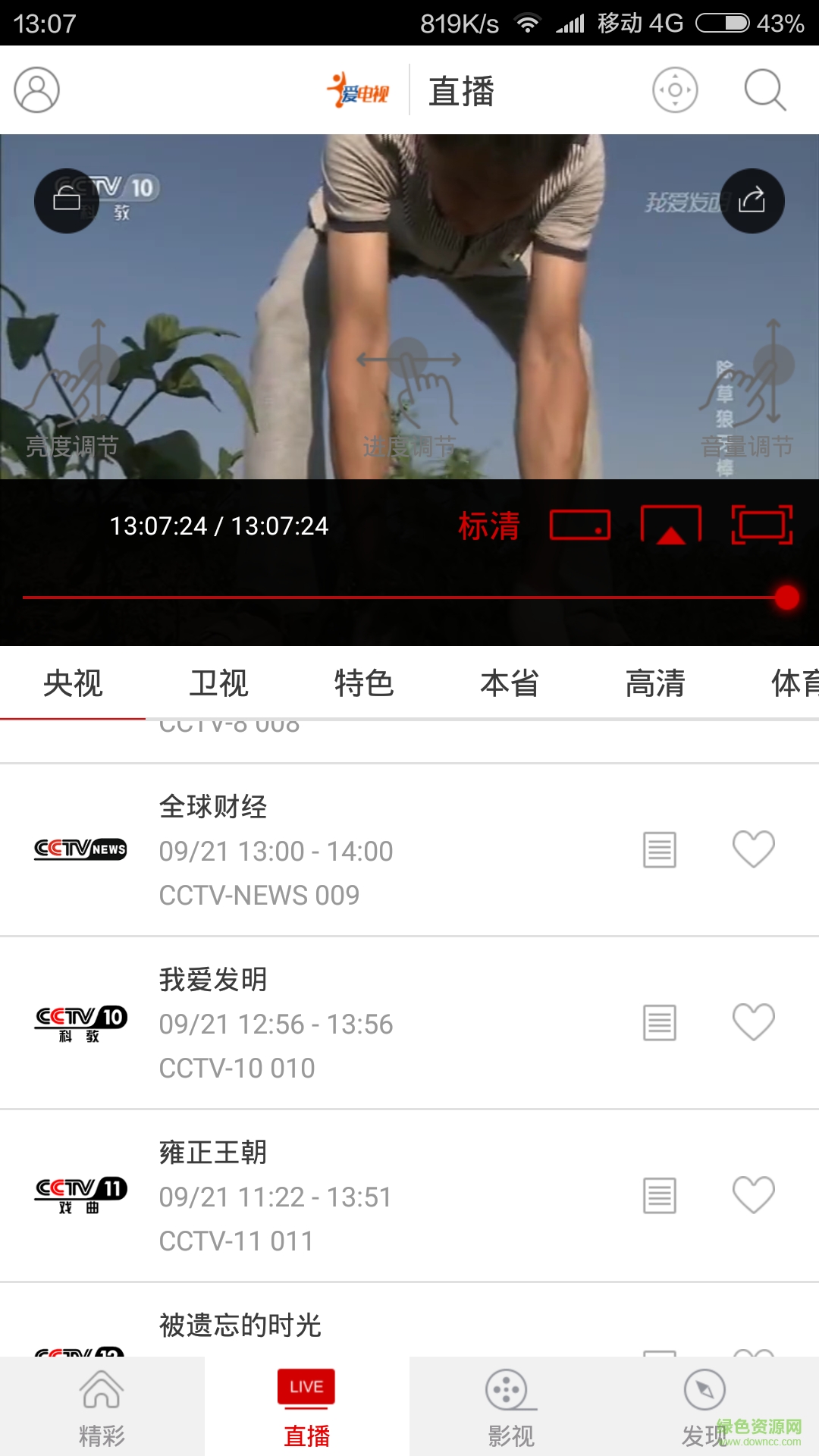Tap the TV cast icon in player controls
The height and width of the screenshot is (1456, 819).
579,524
